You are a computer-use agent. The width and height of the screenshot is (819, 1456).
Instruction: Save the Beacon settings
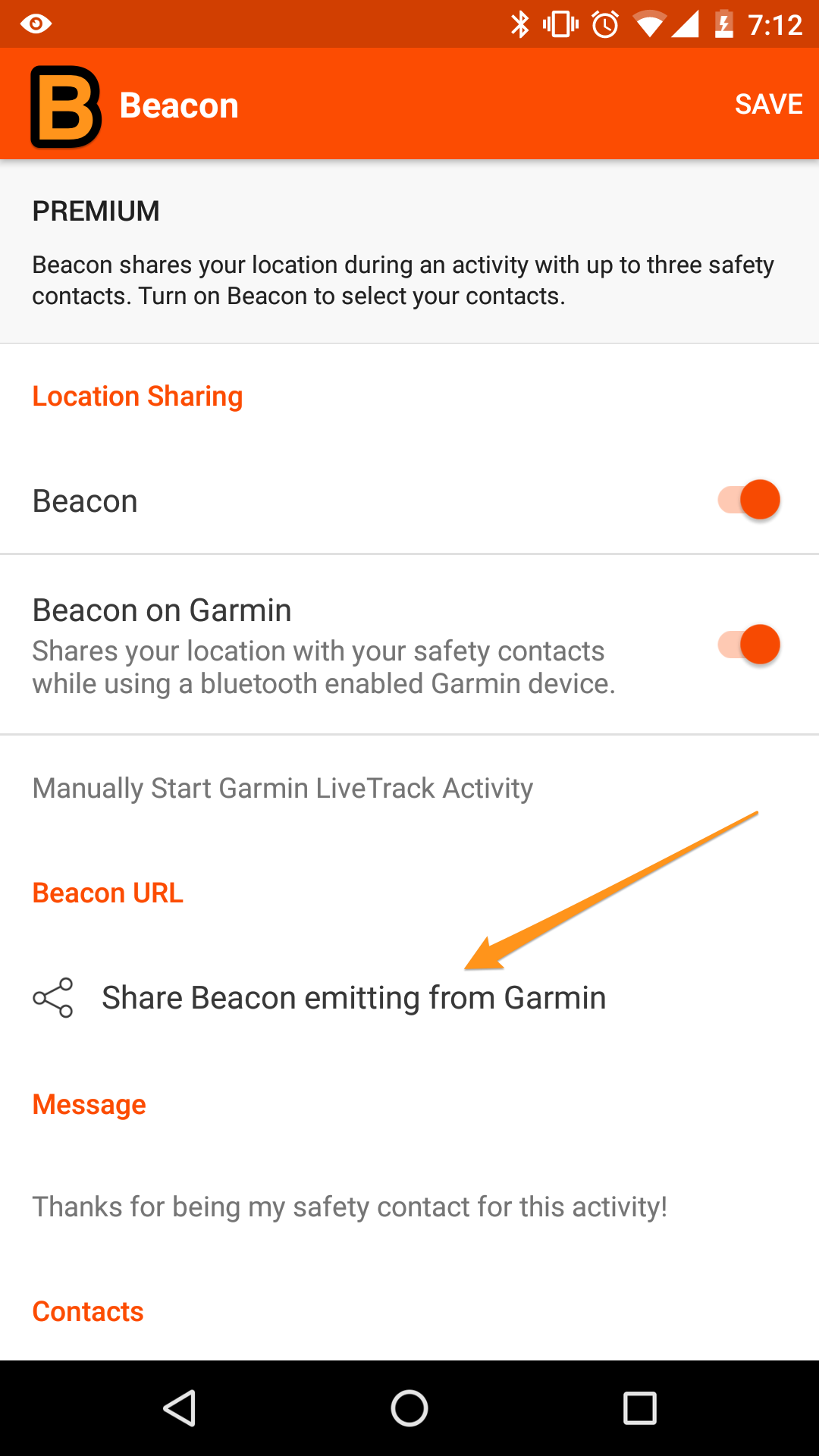768,104
